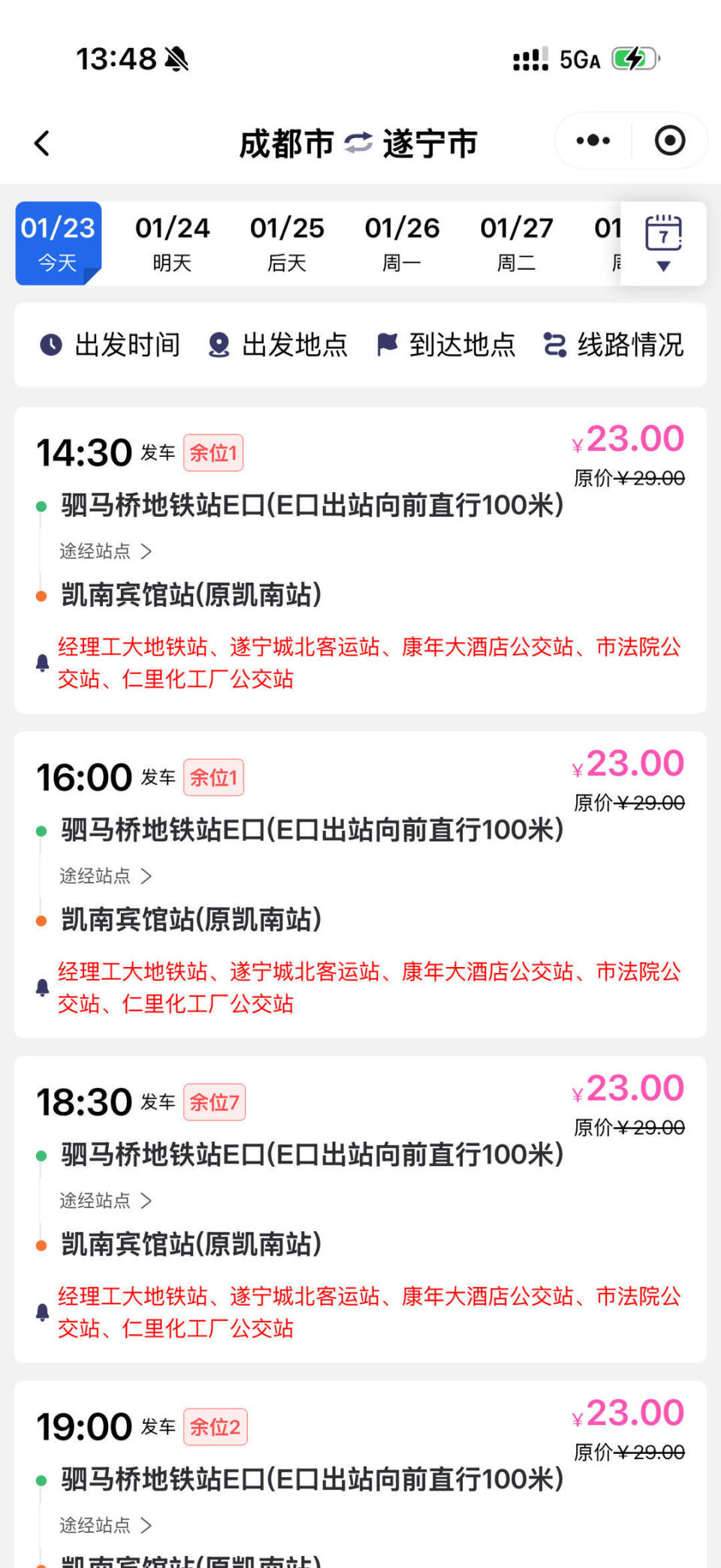The image size is (721, 1568).
Task: Select the 01/27 周二 date option
Action: pyautogui.click(x=515, y=242)
